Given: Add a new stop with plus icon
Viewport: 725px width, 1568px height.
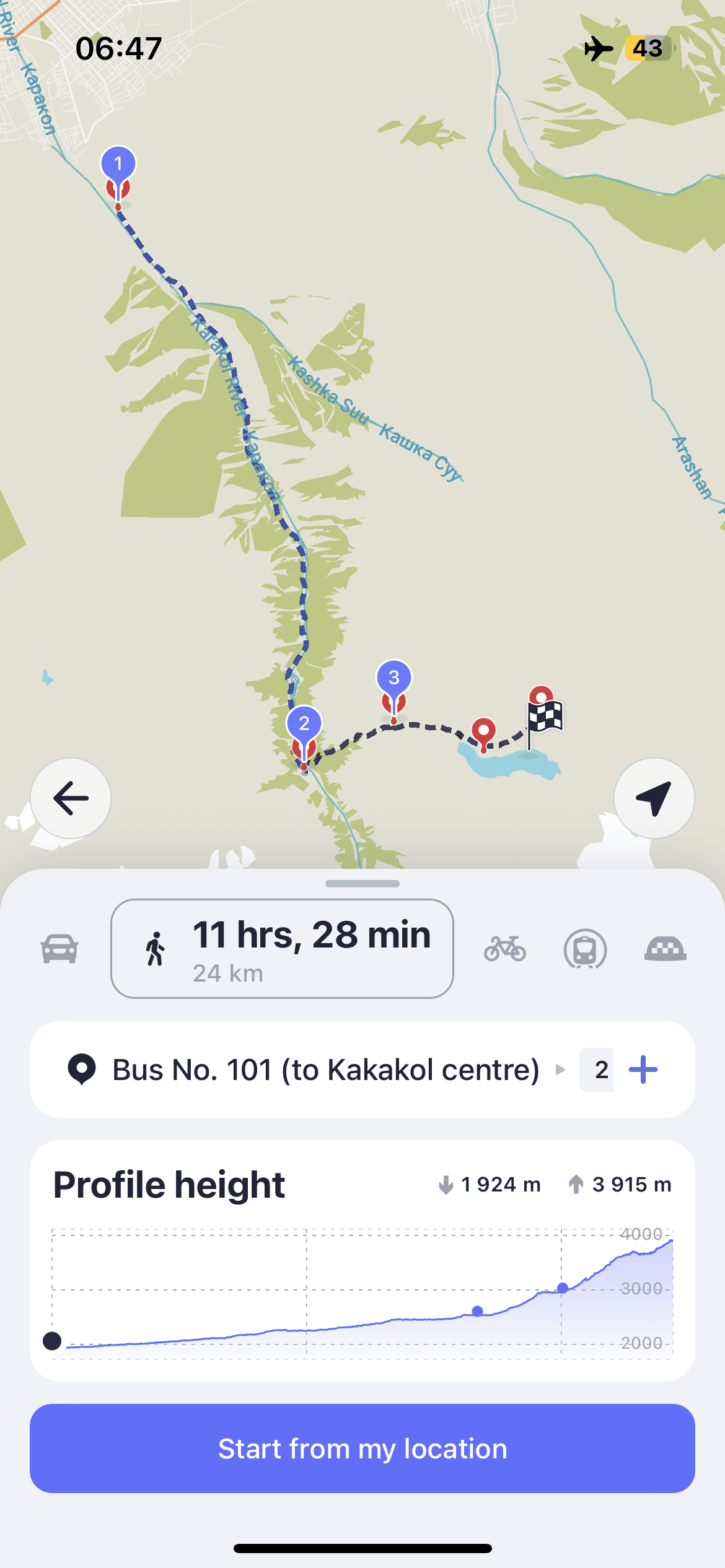Looking at the screenshot, I should coord(643,1069).
